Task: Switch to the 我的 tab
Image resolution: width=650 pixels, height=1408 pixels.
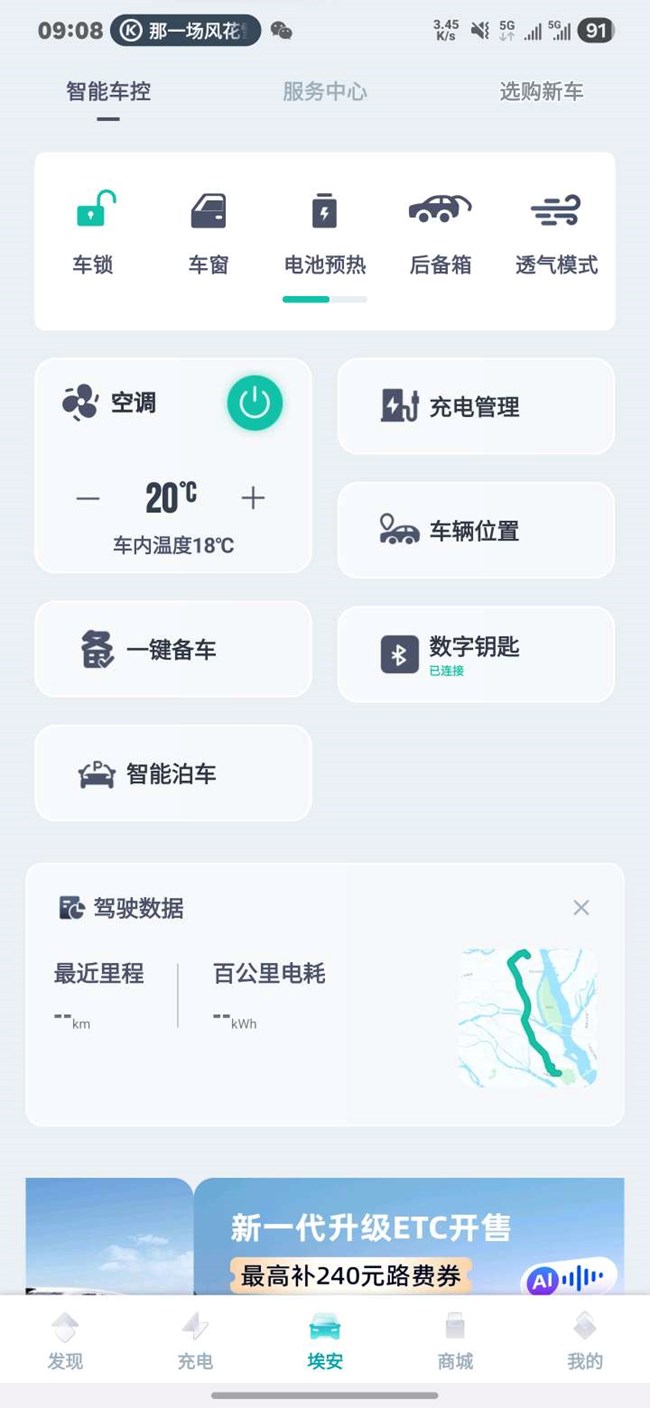Action: pos(584,1342)
